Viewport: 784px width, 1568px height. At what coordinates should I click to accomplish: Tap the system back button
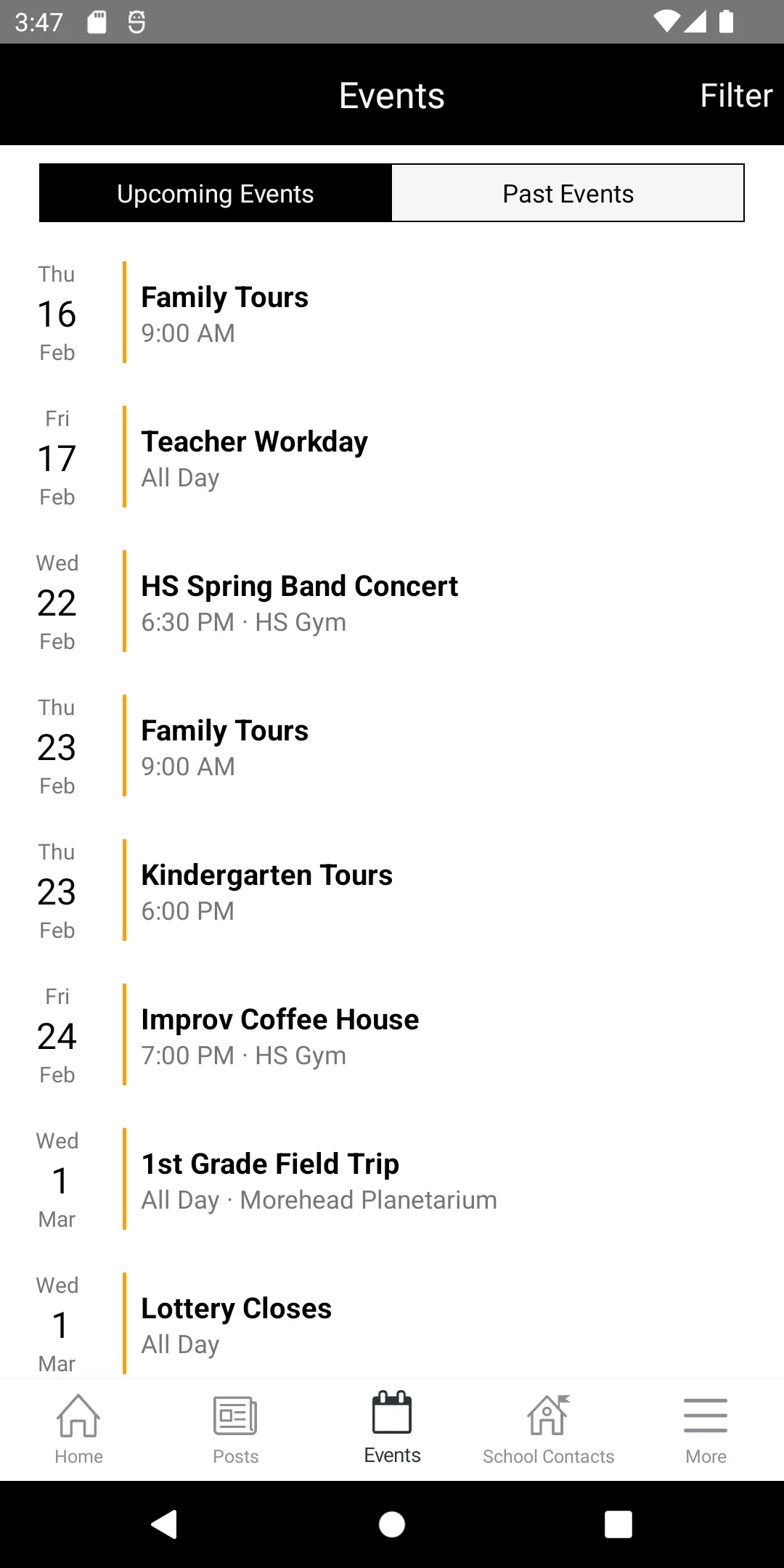pos(165,1524)
